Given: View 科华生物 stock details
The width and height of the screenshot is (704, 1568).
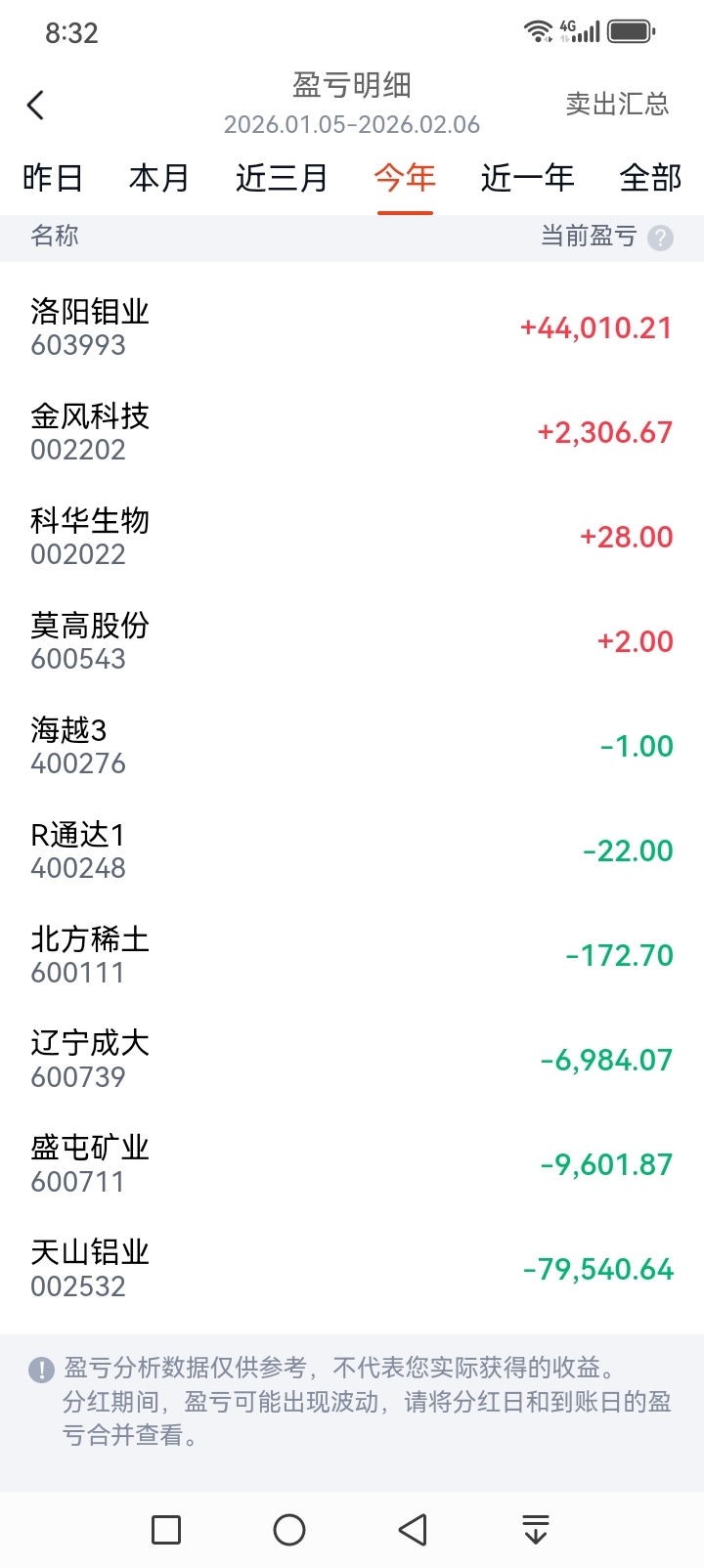Looking at the screenshot, I should point(352,537).
